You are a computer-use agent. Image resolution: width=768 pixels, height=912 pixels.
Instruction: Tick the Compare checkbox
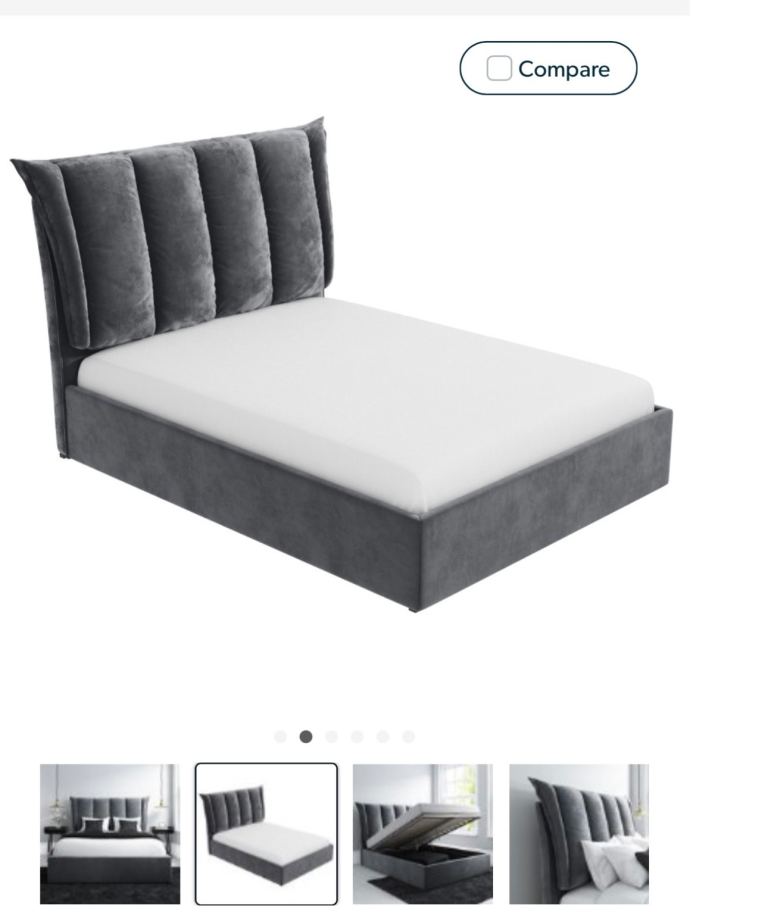point(499,68)
